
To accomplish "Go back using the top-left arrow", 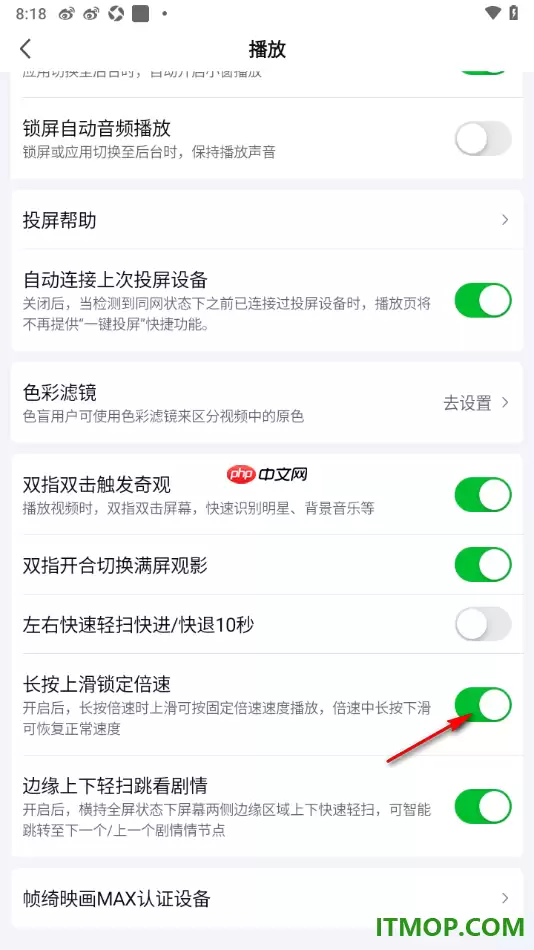I will click(25, 48).
